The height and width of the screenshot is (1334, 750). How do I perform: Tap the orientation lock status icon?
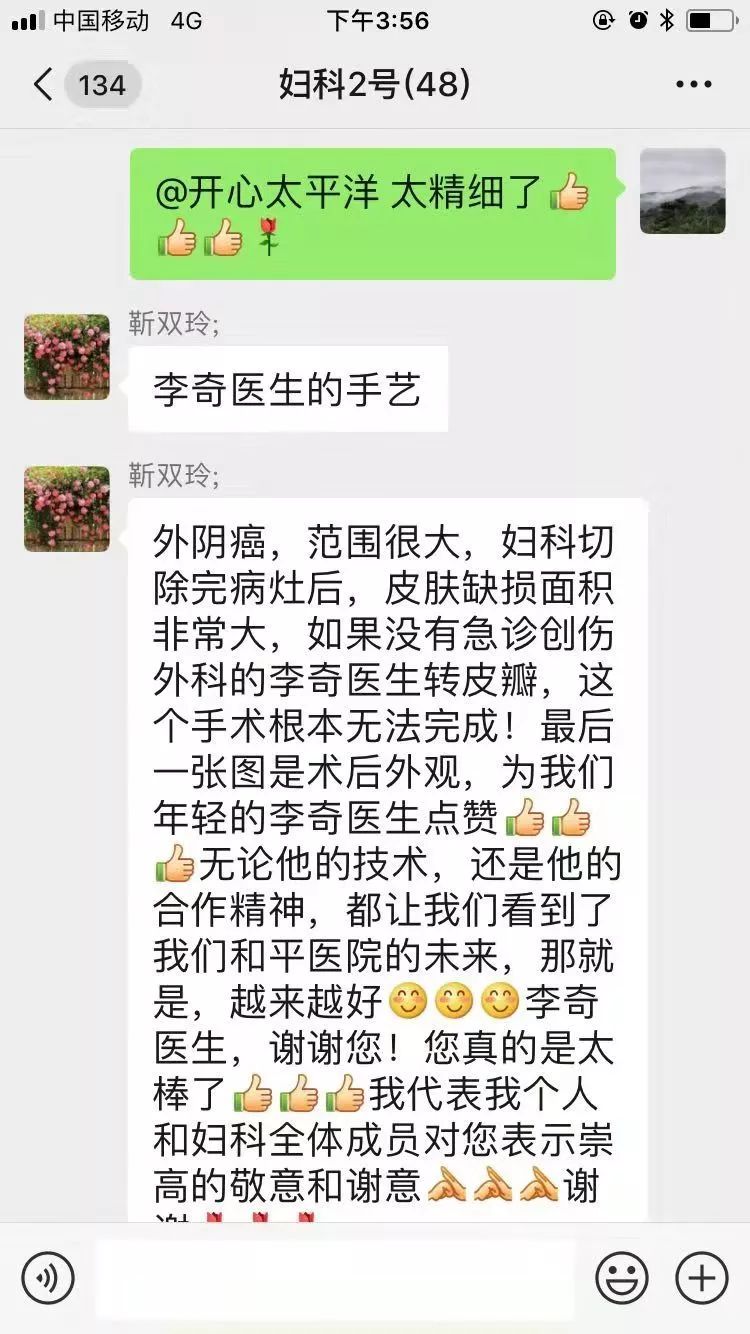point(603,19)
